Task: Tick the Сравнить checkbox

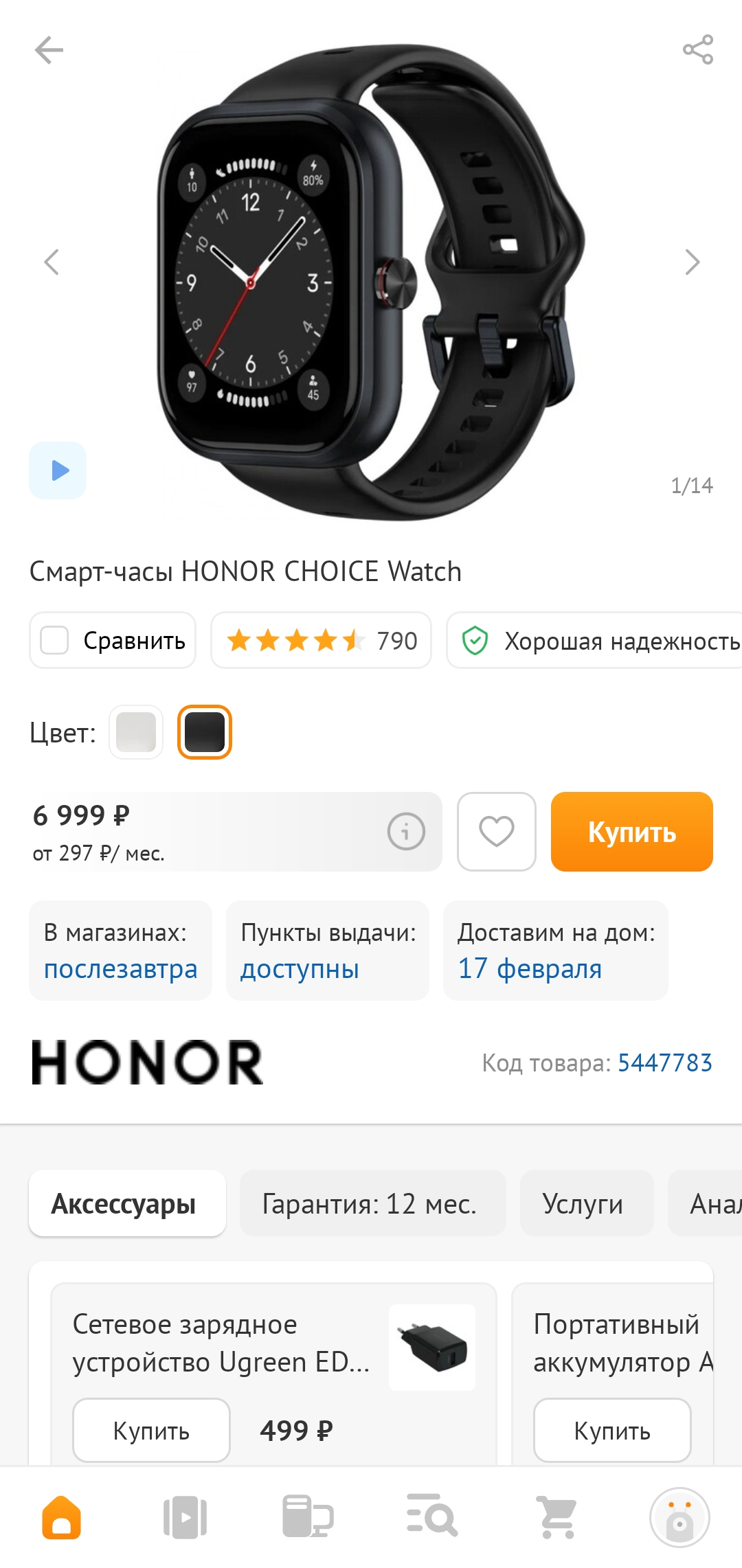Action: pos(55,640)
